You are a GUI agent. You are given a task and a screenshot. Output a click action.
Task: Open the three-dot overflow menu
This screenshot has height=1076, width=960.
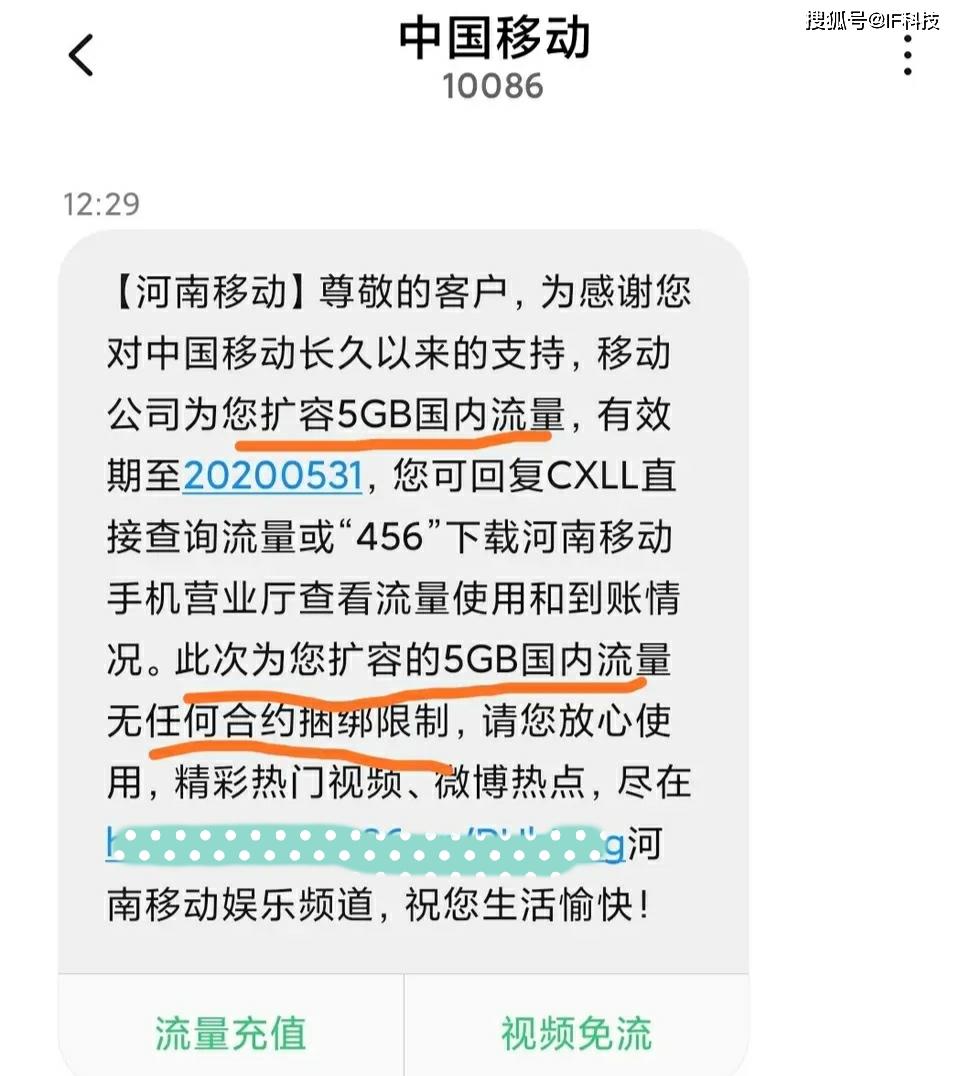click(907, 56)
